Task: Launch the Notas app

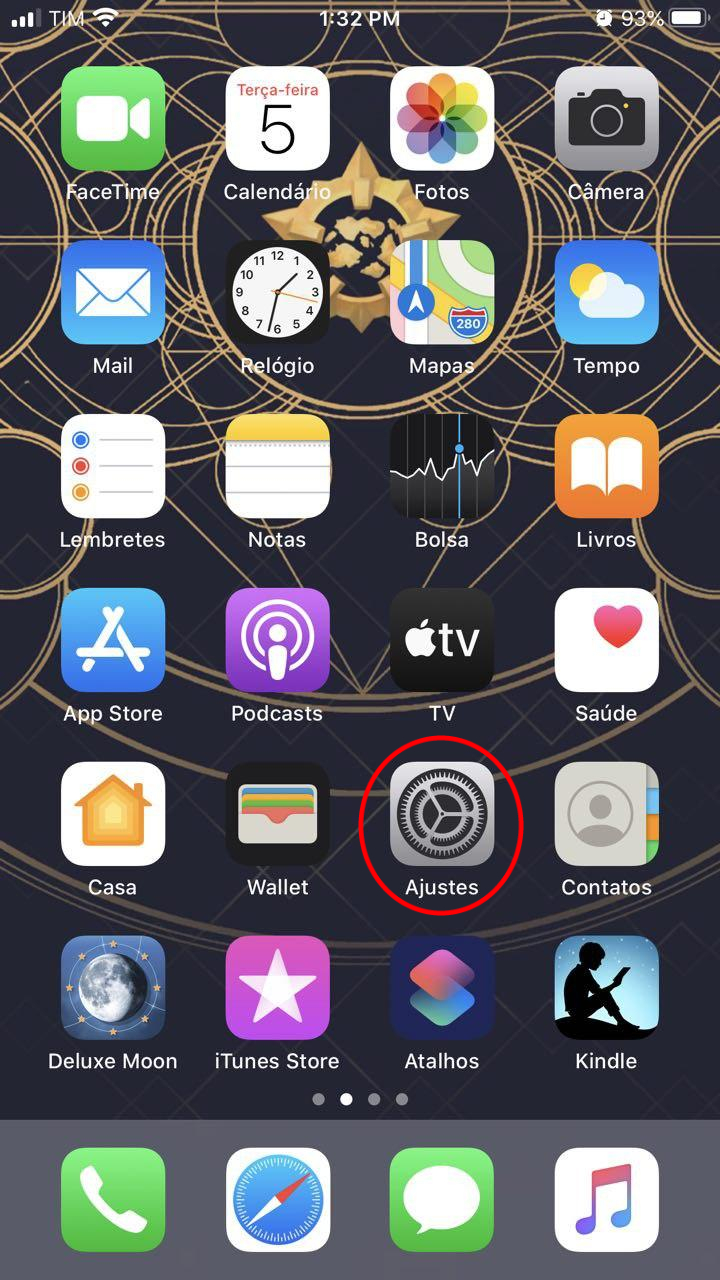Action: coord(277,466)
